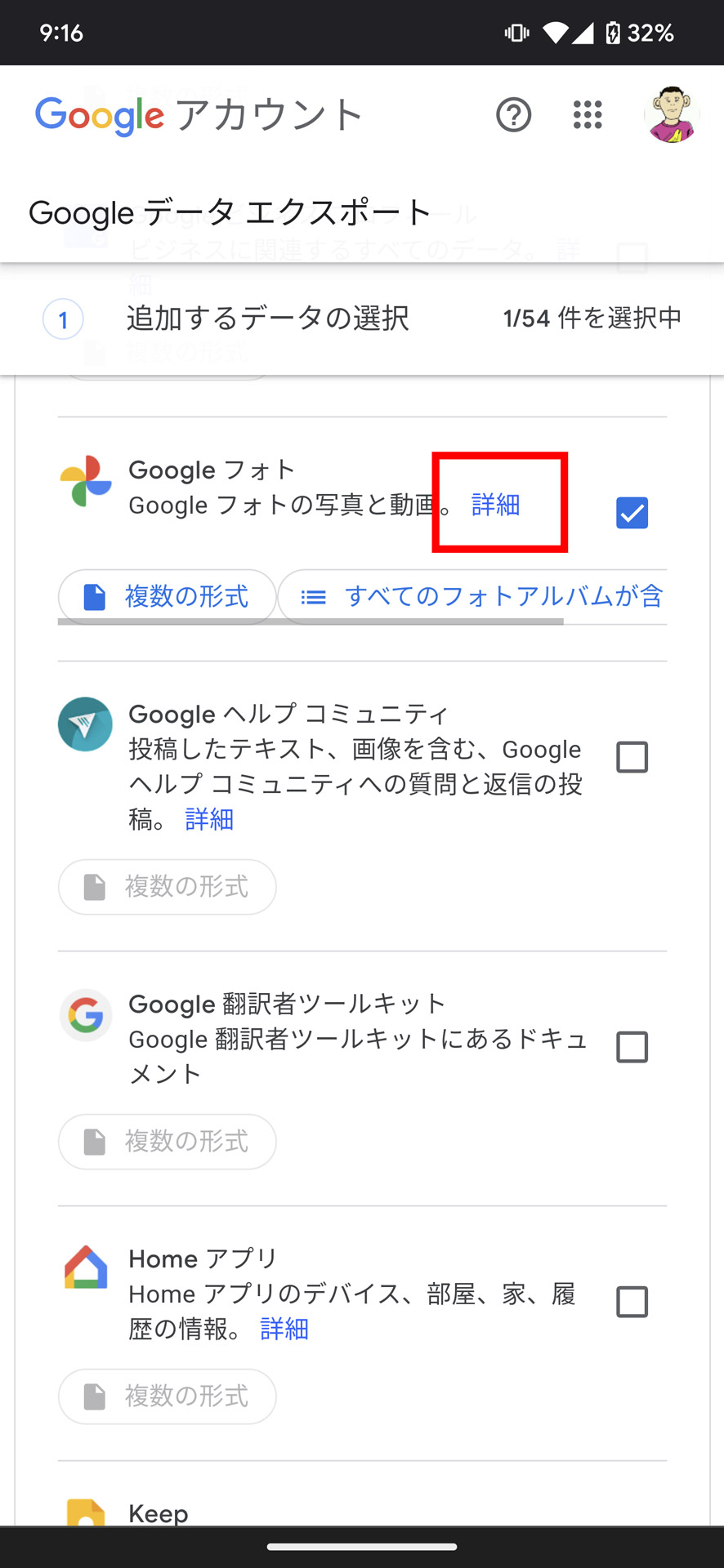The image size is (724, 1568).
Task: Open your profile avatar picture
Action: [672, 115]
